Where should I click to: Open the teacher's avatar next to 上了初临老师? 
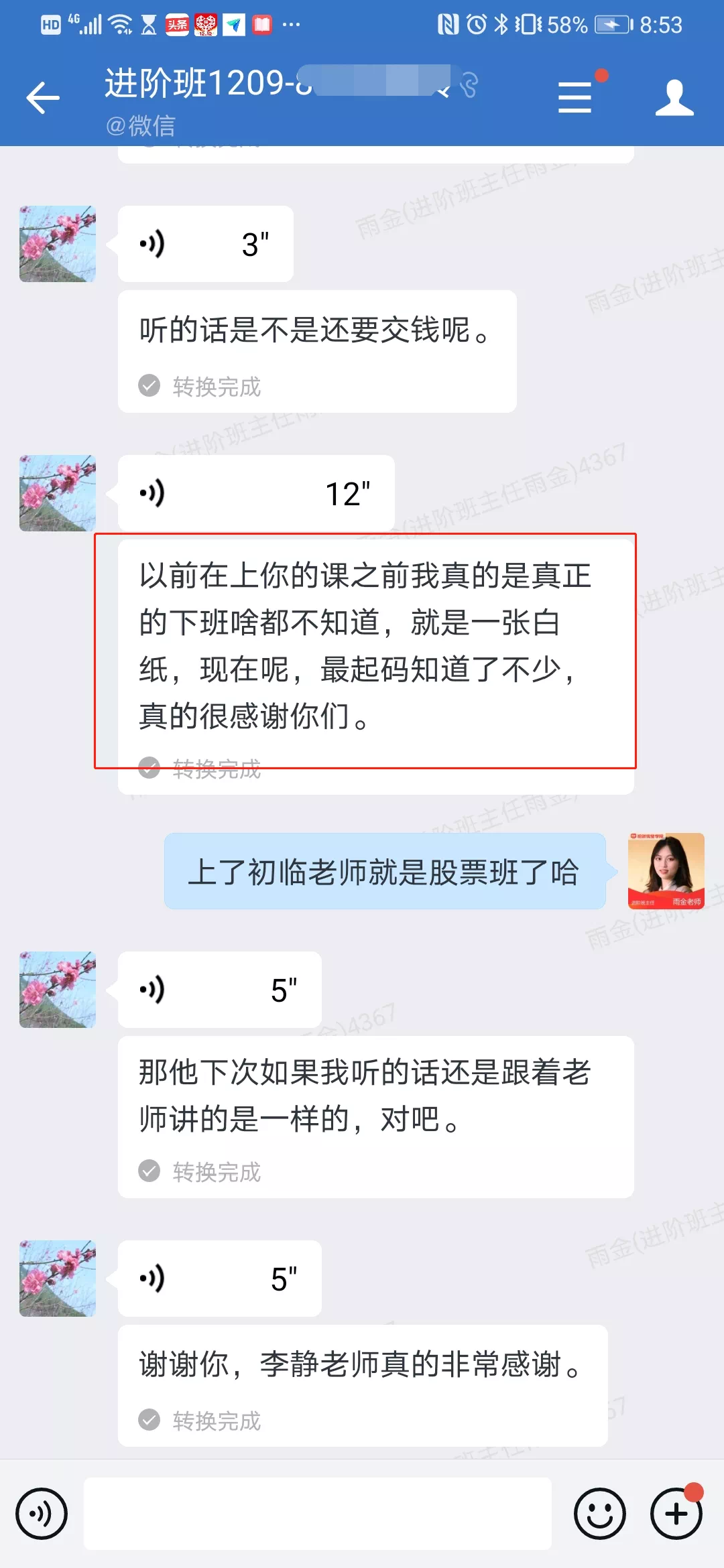[x=666, y=871]
